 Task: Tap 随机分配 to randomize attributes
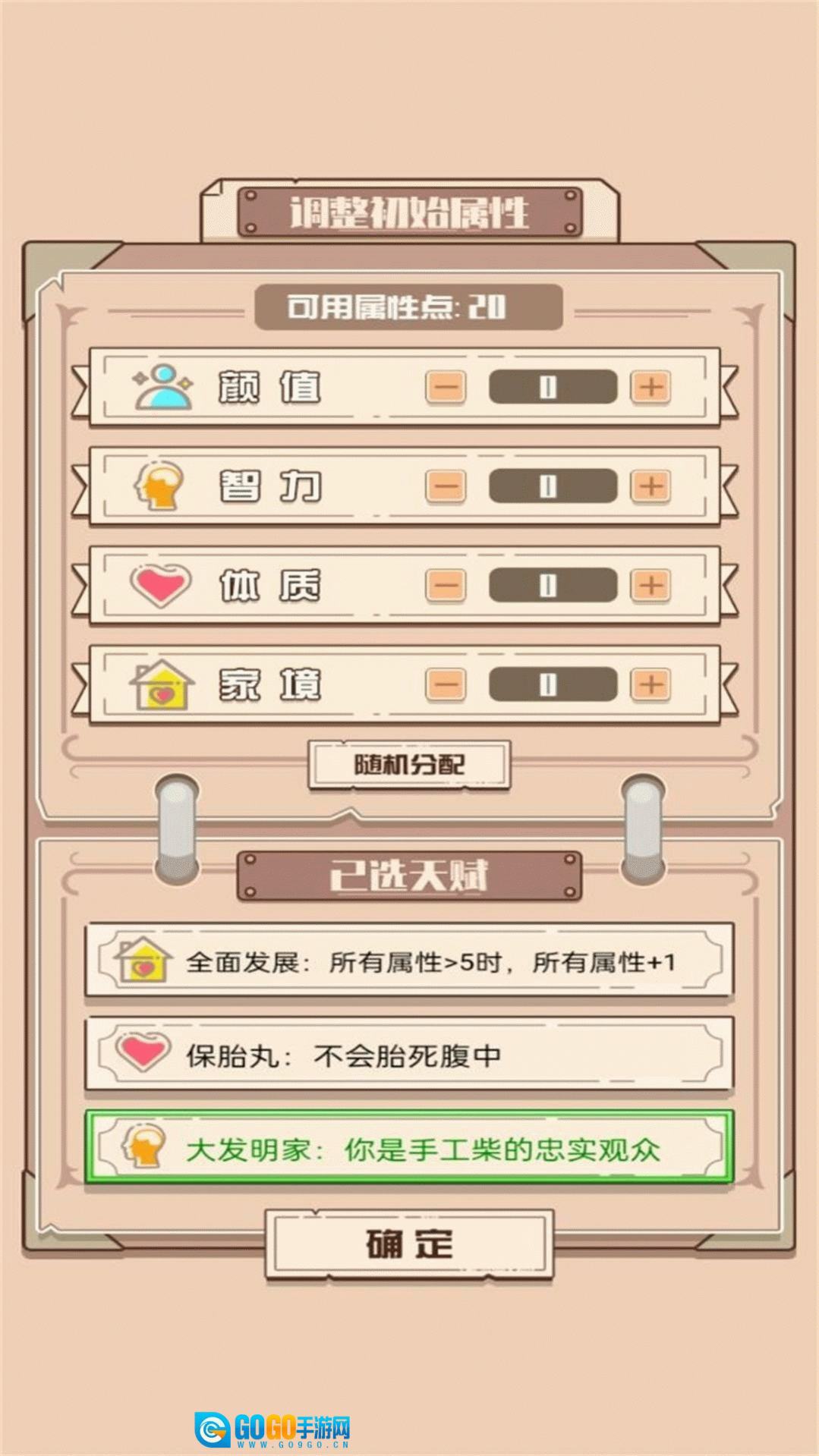409,765
